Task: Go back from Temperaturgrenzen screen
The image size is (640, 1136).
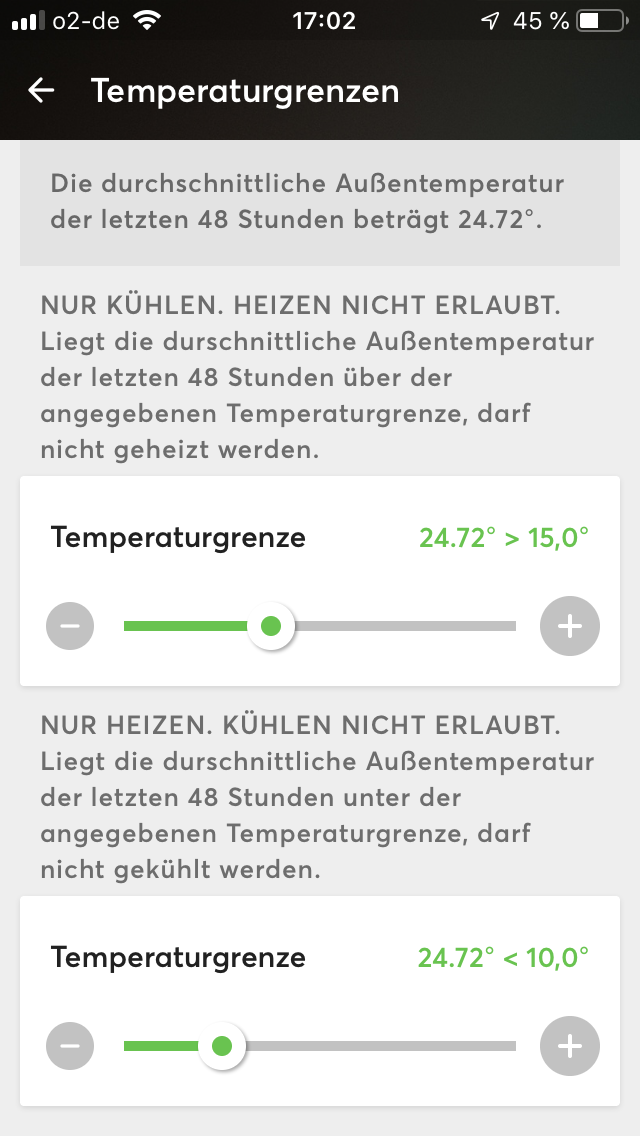Action: tap(41, 91)
